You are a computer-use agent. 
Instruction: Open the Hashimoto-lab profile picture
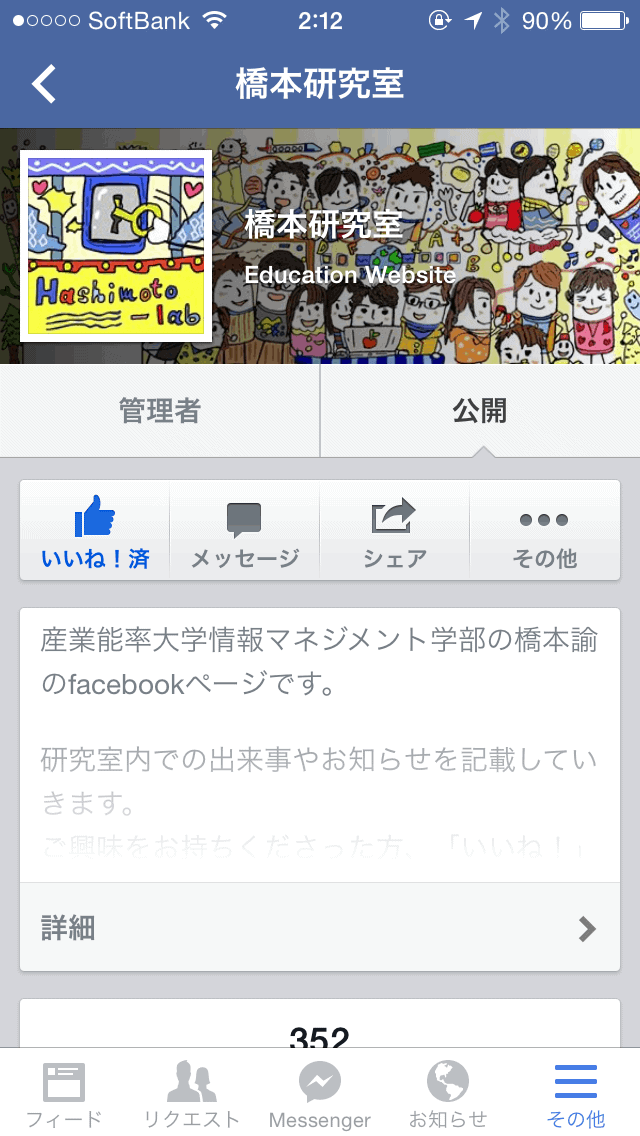(115, 245)
